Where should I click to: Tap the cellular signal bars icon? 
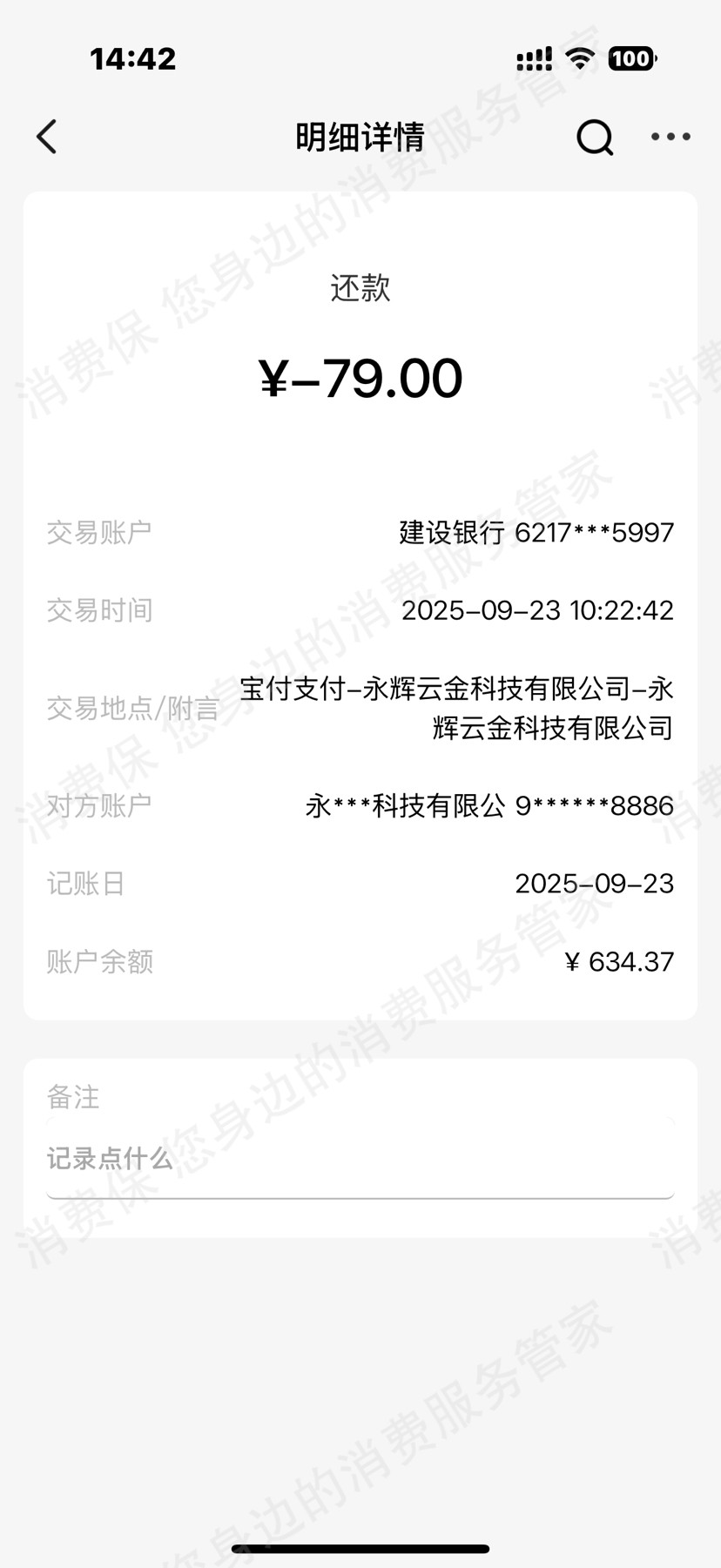point(532,57)
